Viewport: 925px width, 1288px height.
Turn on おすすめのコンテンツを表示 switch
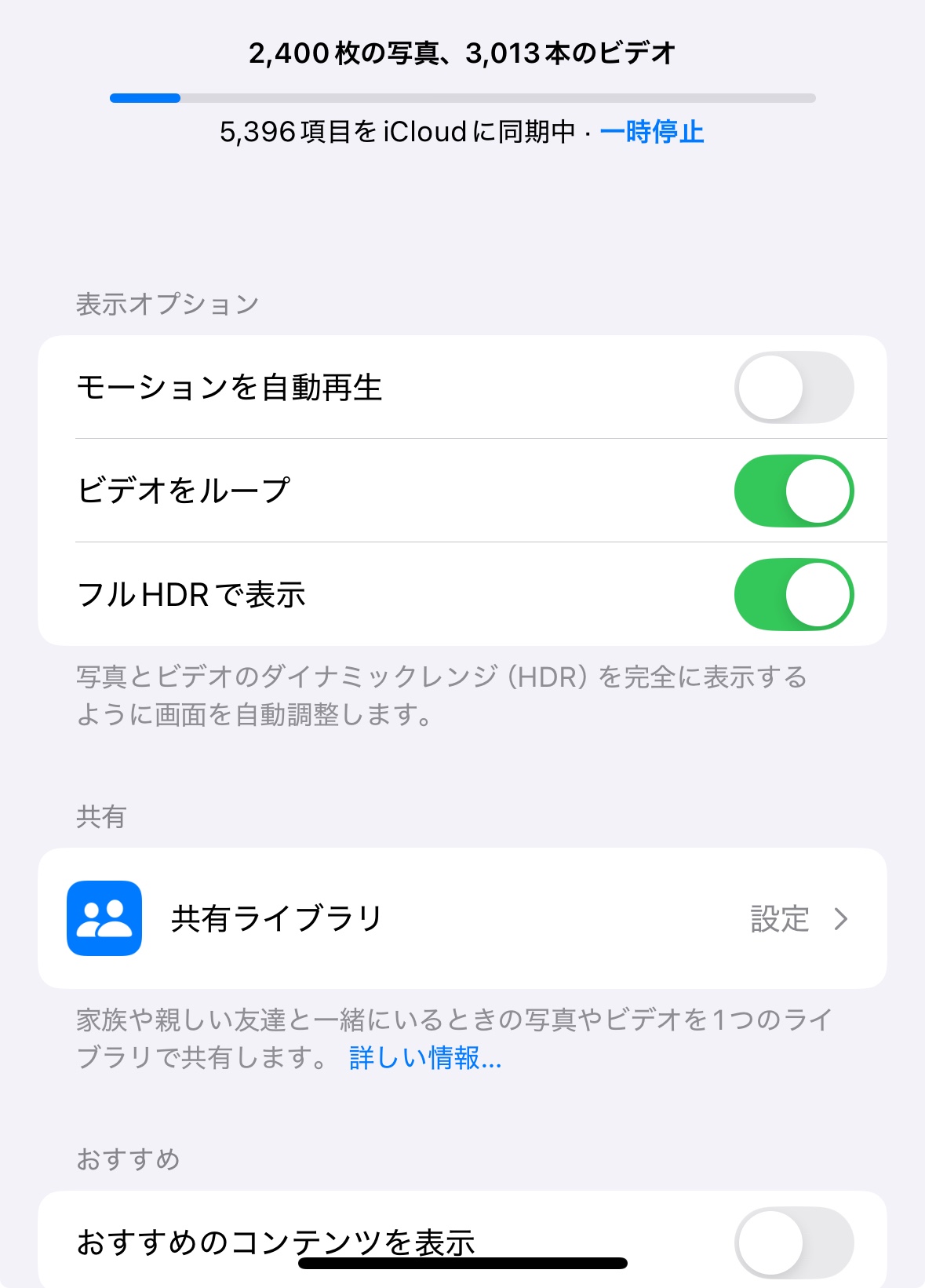[x=793, y=1242]
